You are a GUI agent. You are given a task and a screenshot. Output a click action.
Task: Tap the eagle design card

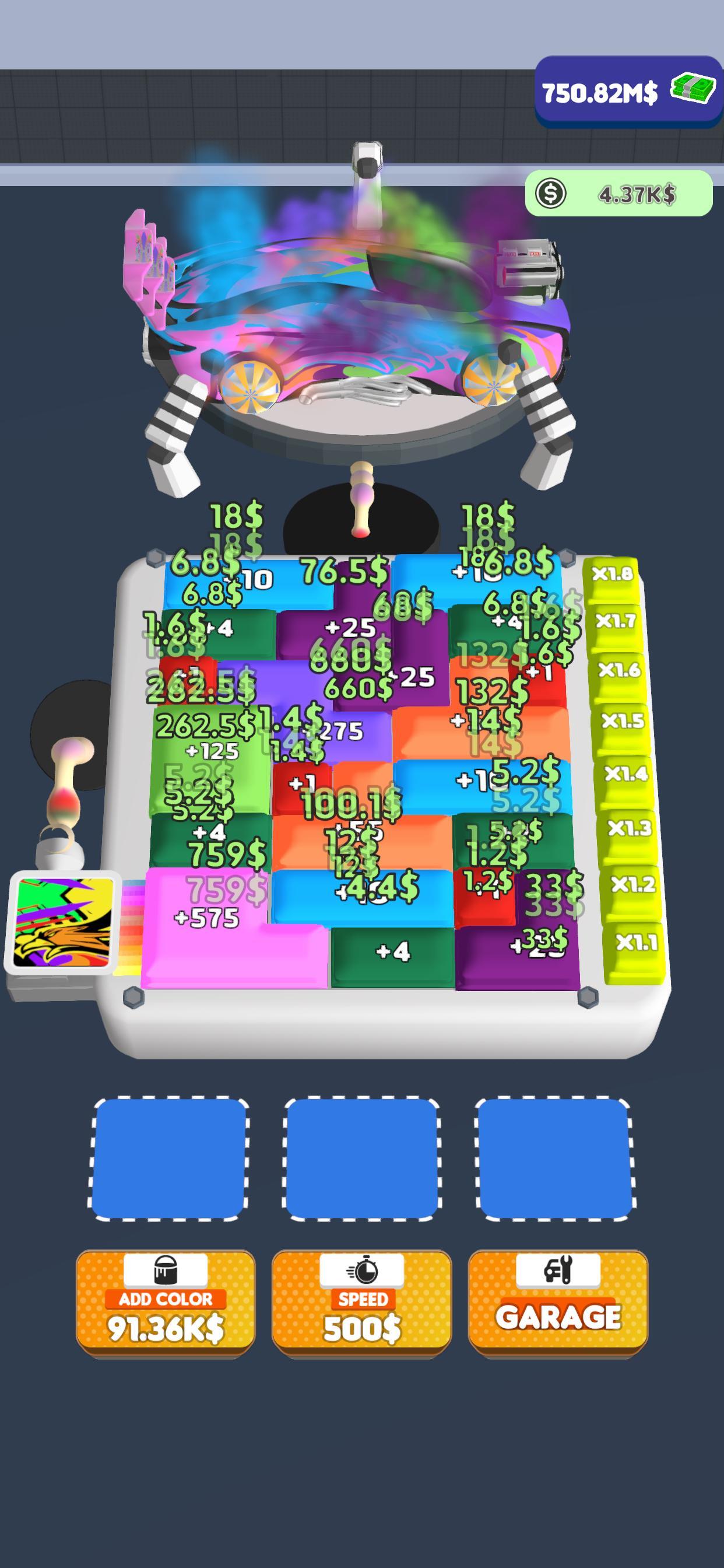coord(63,923)
